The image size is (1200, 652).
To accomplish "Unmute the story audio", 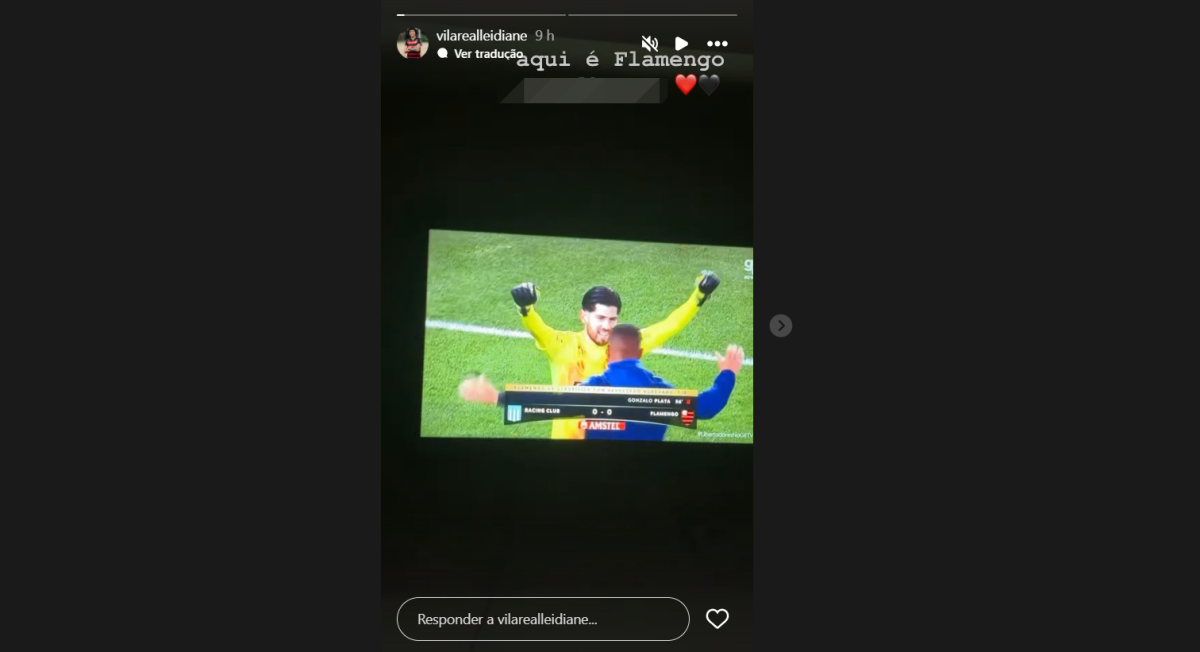I will 649,43.
